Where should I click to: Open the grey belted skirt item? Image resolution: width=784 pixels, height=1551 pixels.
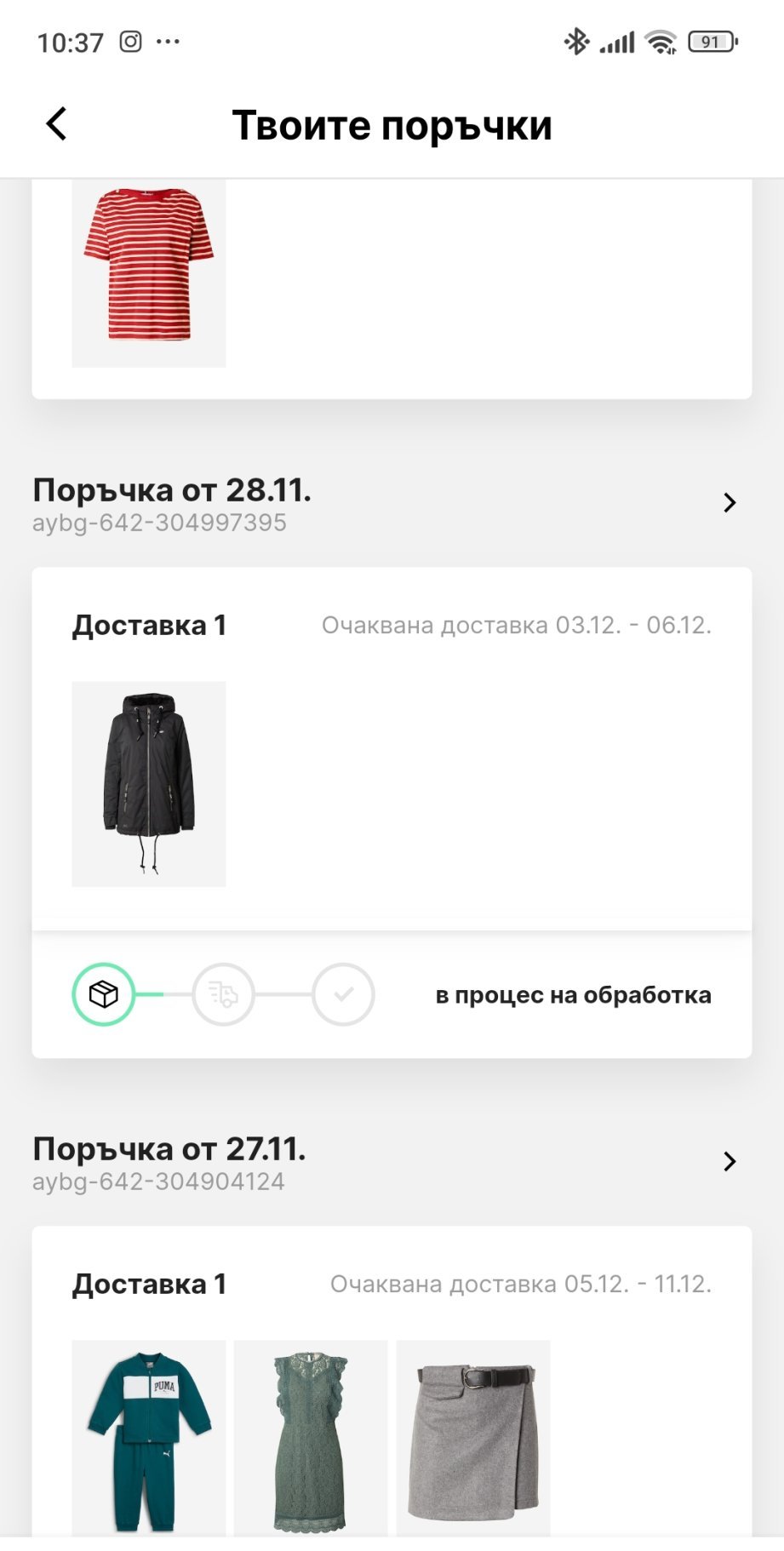tap(473, 1438)
